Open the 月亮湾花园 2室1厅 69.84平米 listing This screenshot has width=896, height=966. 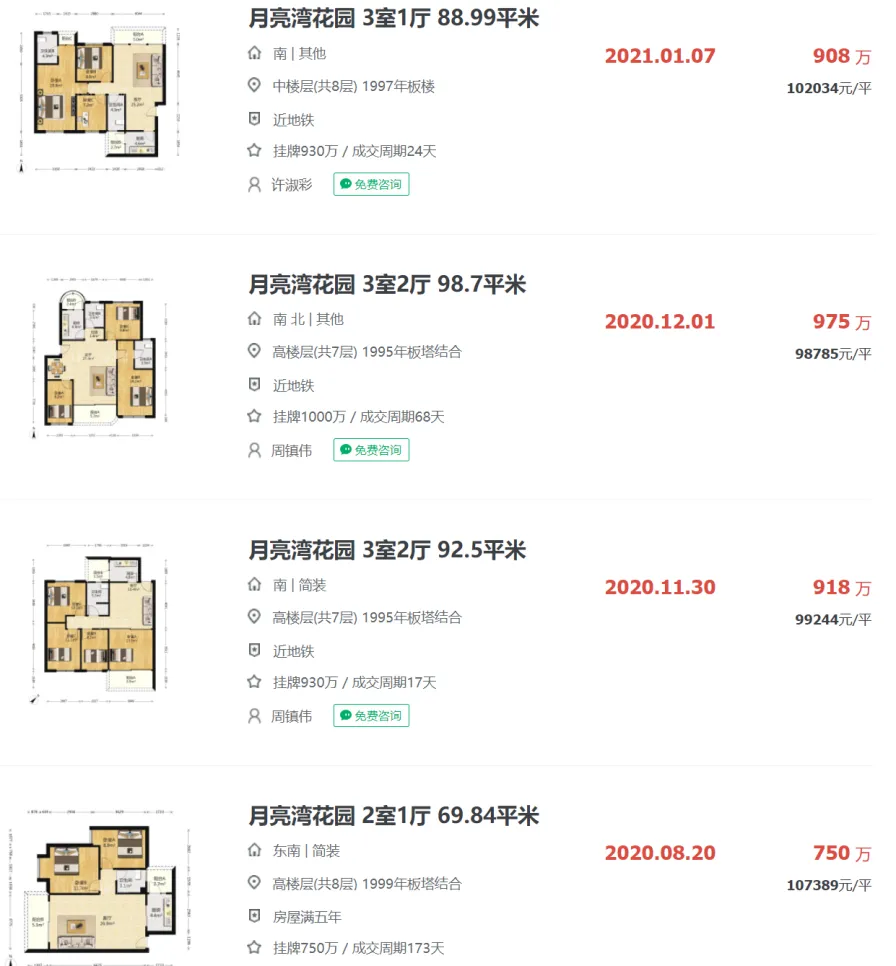point(393,816)
